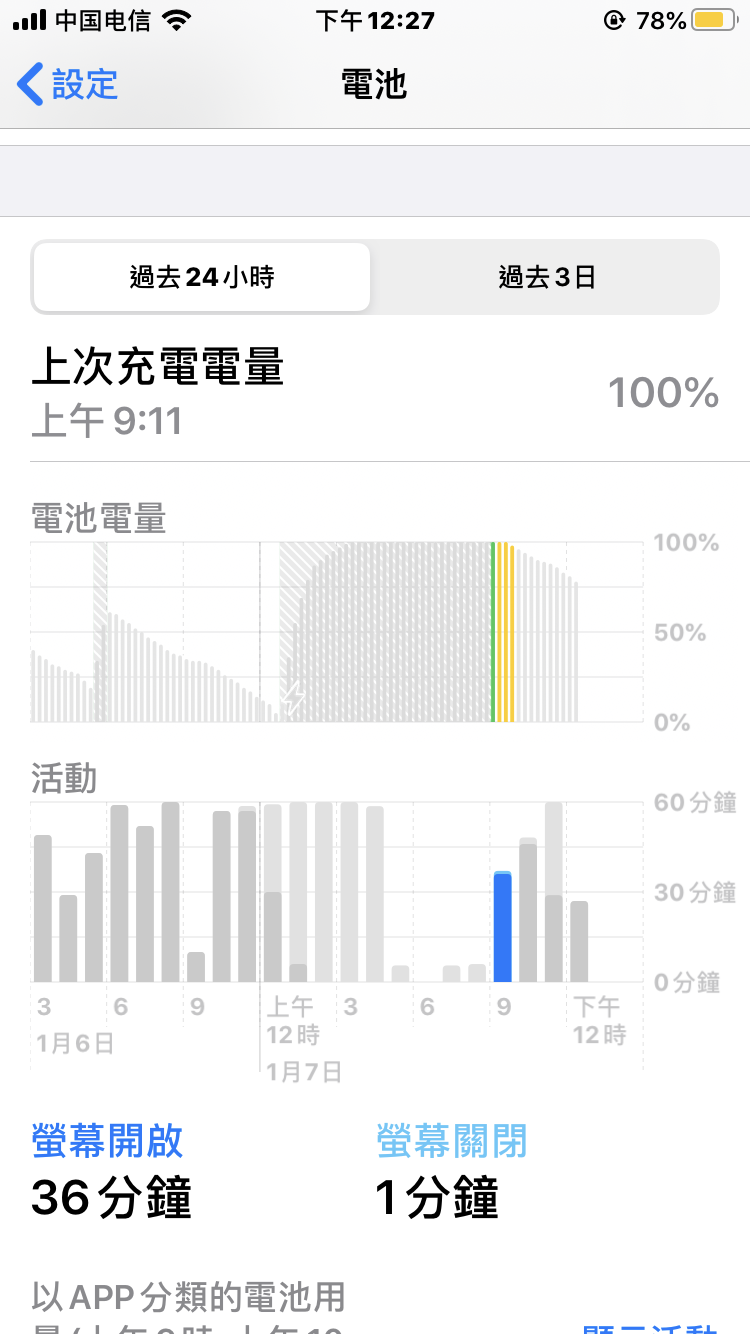This screenshot has height=1334, width=750.
Task: Deselect the highlighted blue activity bar
Action: pyautogui.click(x=503, y=927)
